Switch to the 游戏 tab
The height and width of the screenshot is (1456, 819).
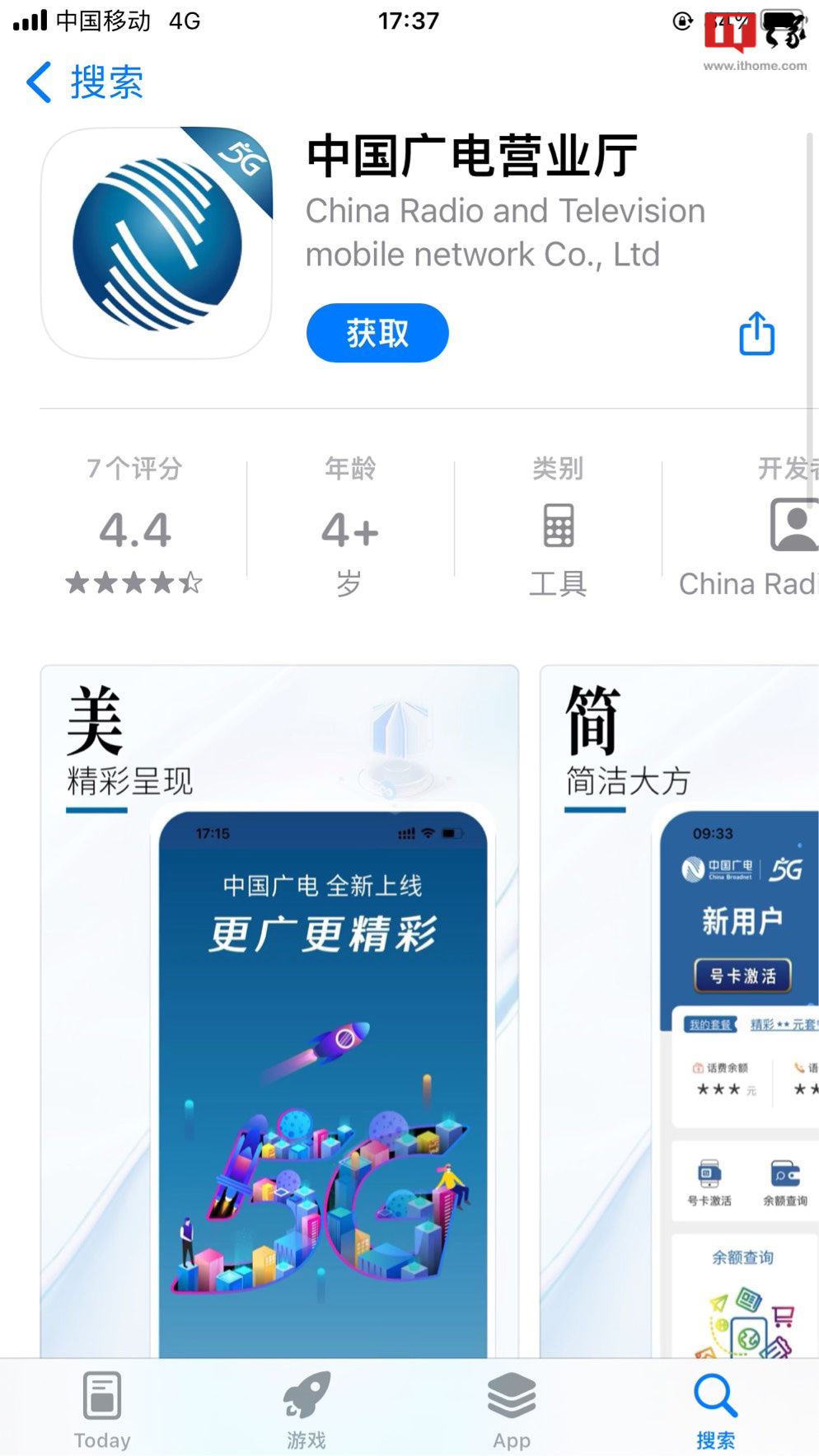tap(307, 1410)
